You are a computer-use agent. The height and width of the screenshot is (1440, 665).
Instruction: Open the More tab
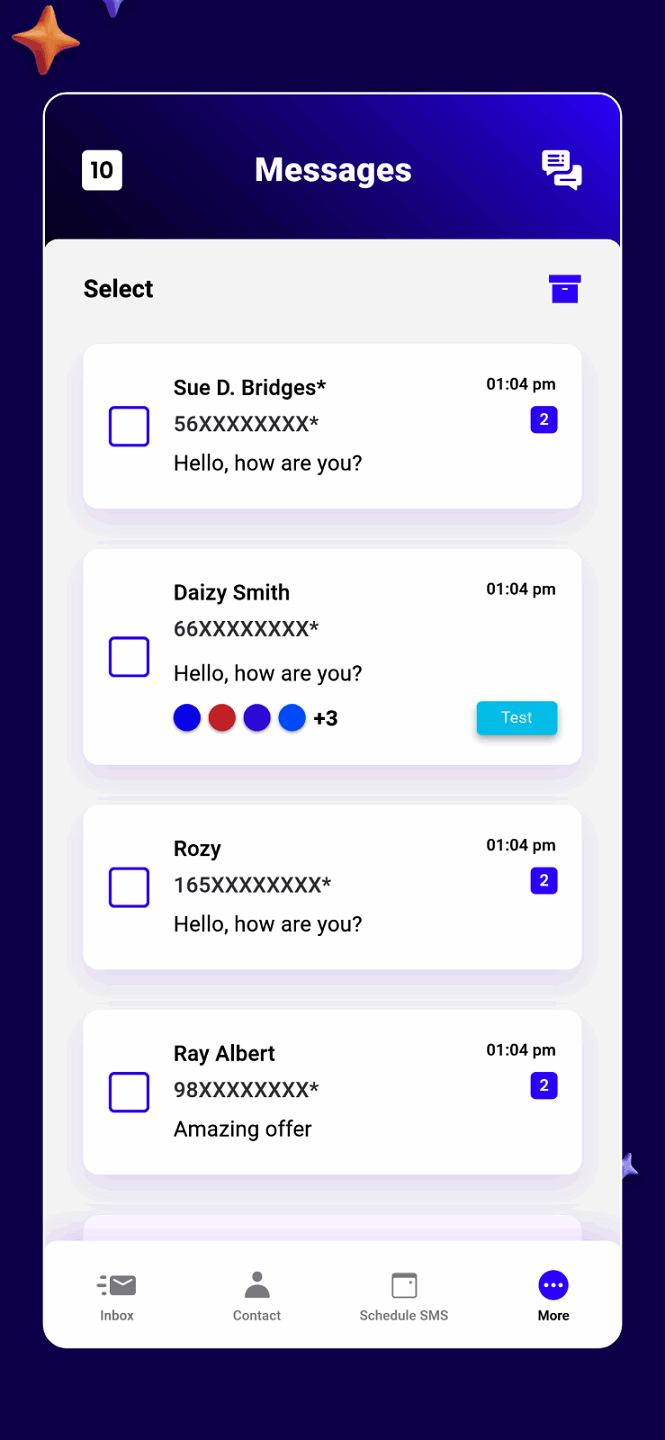click(x=553, y=1297)
